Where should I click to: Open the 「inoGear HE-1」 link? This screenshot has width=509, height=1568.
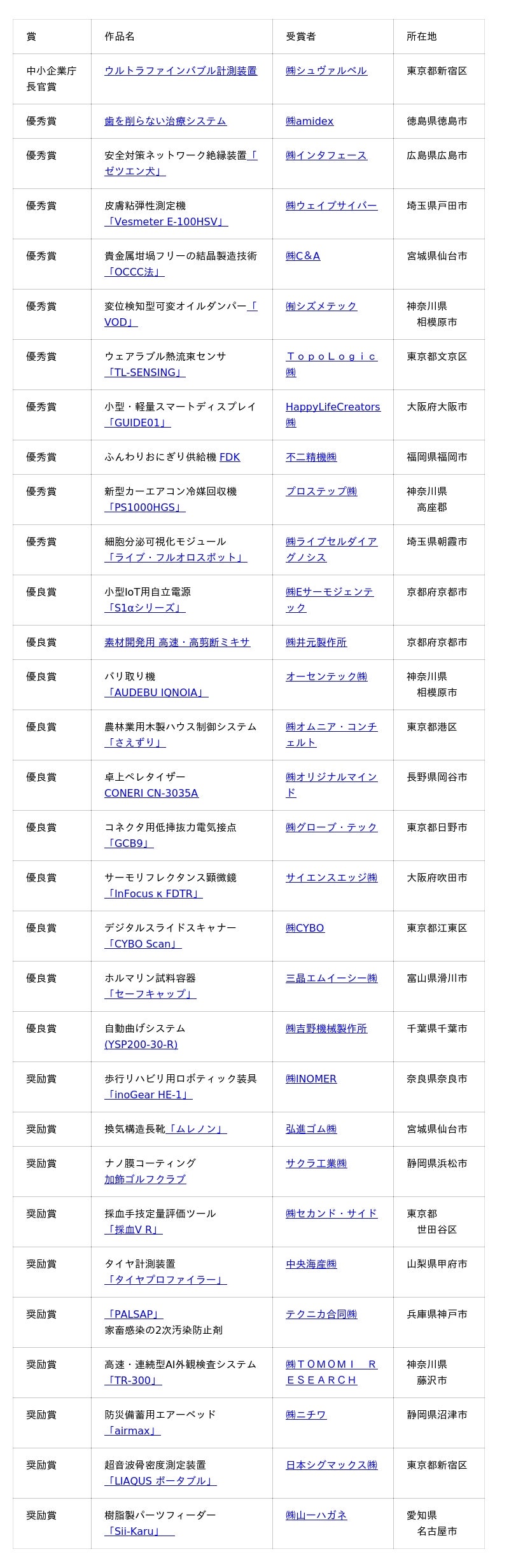(x=148, y=1095)
